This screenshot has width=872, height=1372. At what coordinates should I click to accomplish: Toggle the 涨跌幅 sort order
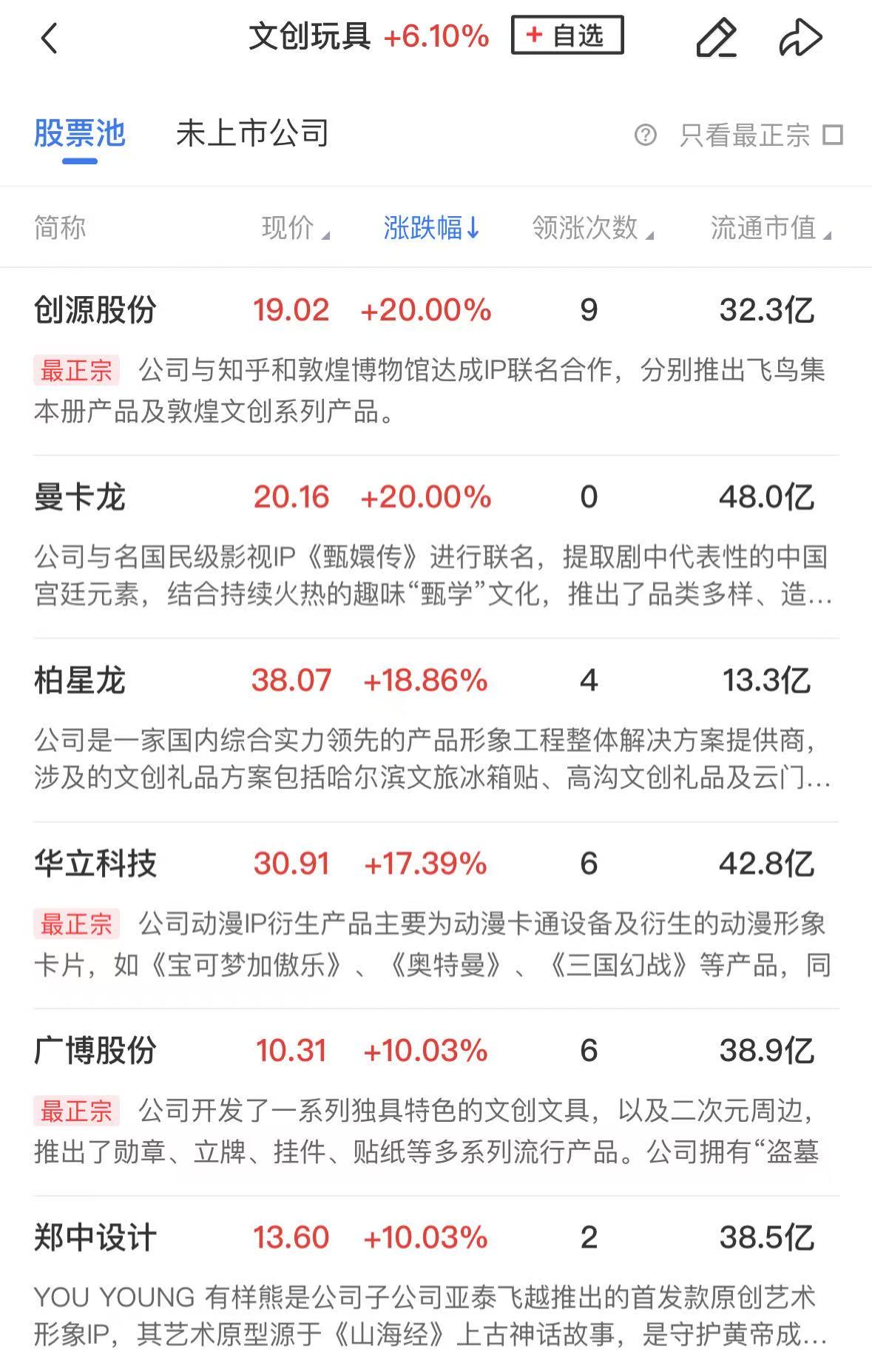point(432,228)
